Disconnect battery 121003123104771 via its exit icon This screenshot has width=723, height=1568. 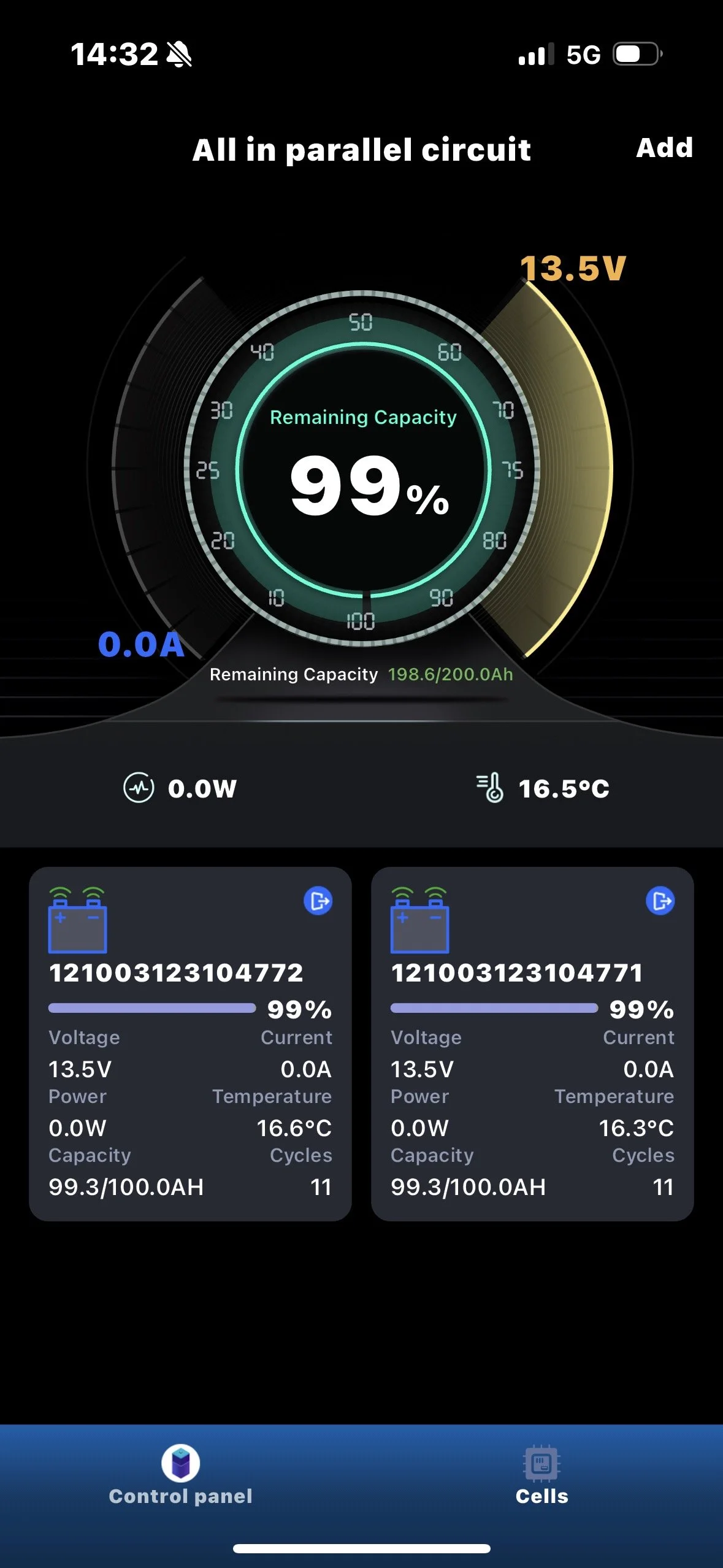660,901
